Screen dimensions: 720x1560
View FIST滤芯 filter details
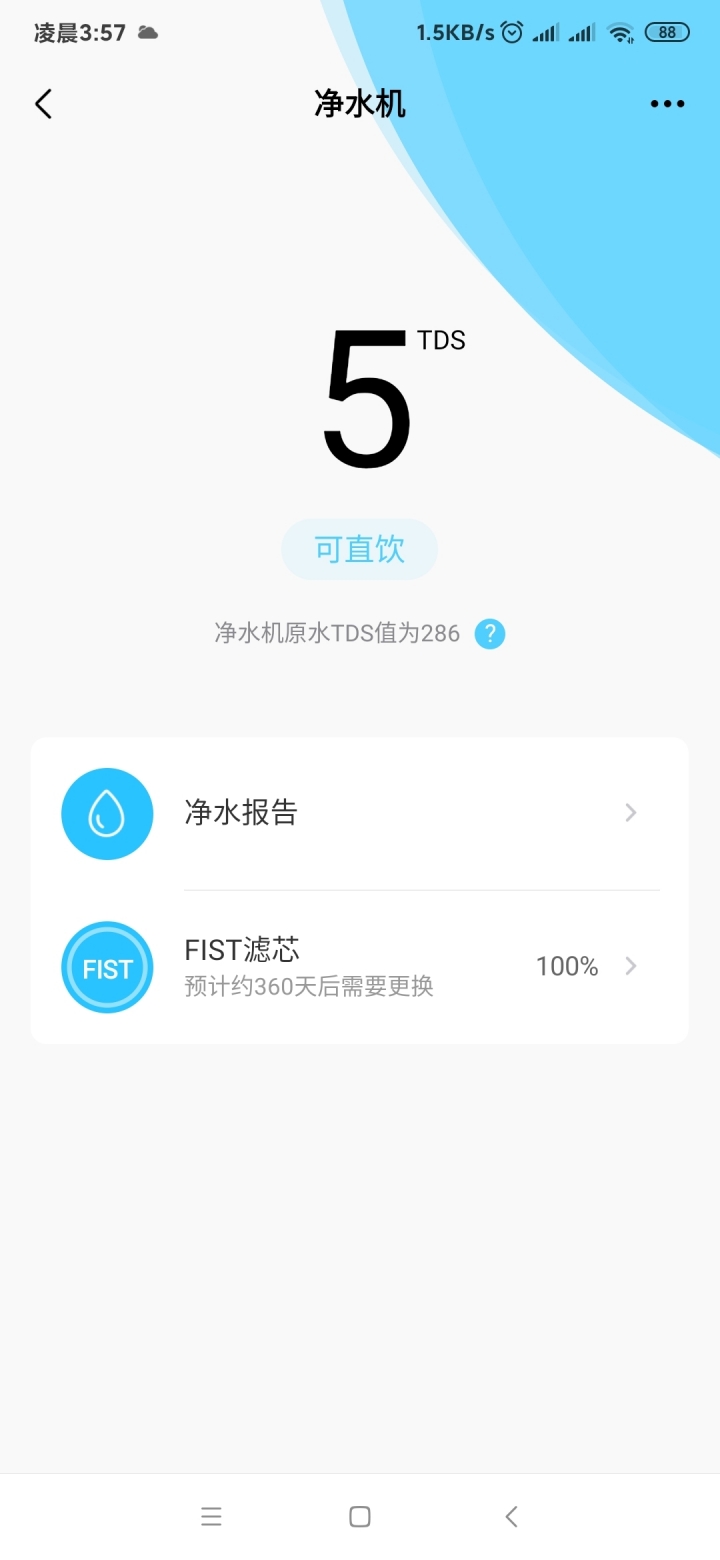tap(360, 967)
